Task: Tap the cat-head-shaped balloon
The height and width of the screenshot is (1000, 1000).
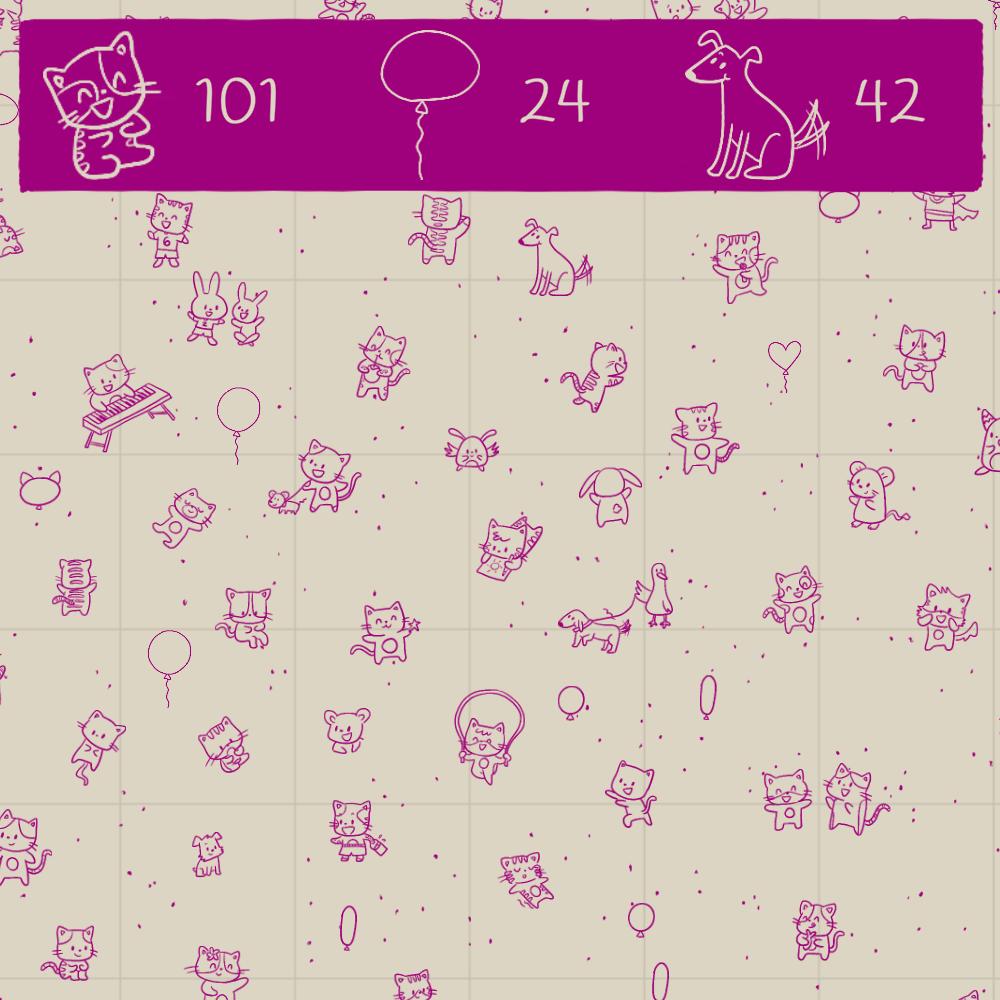Action: point(40,487)
